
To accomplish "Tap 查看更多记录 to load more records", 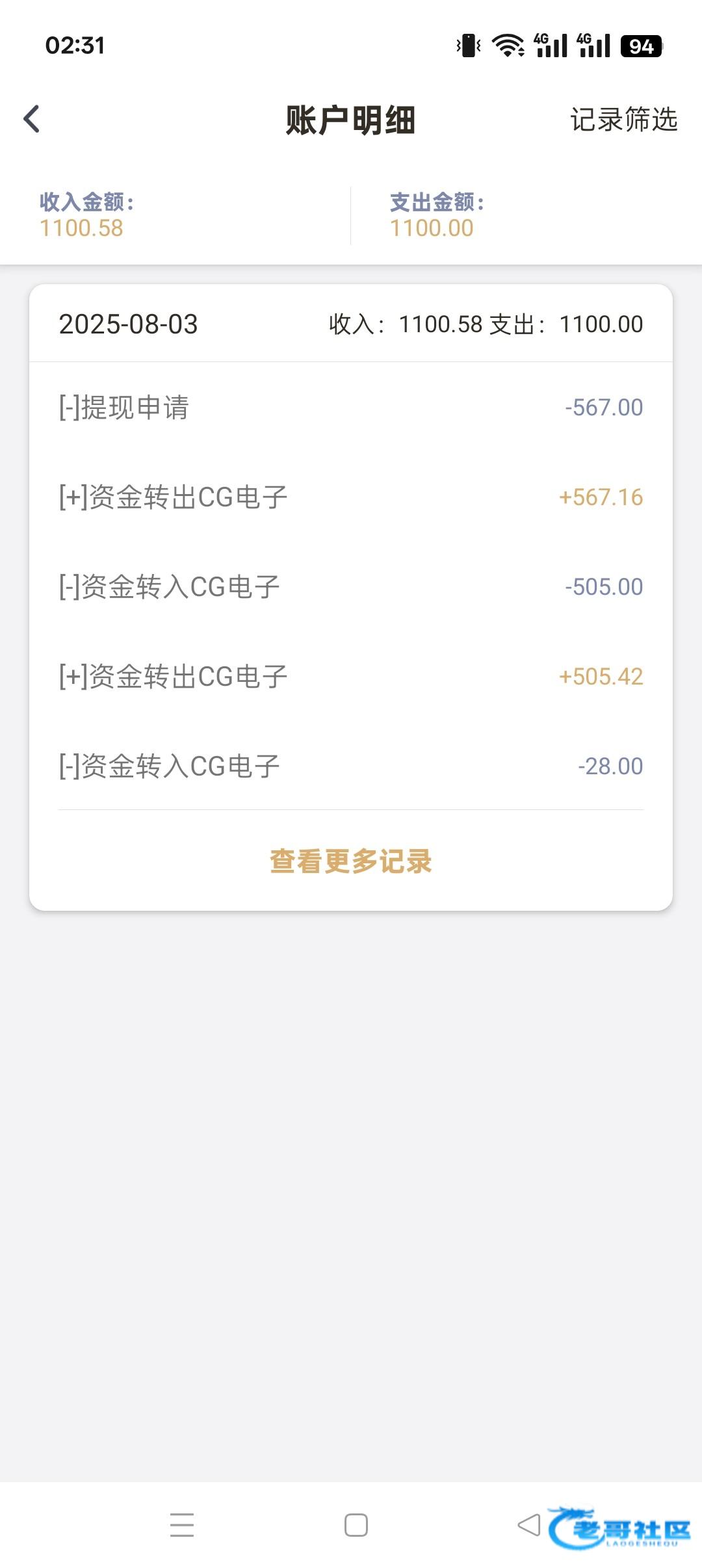I will click(351, 861).
